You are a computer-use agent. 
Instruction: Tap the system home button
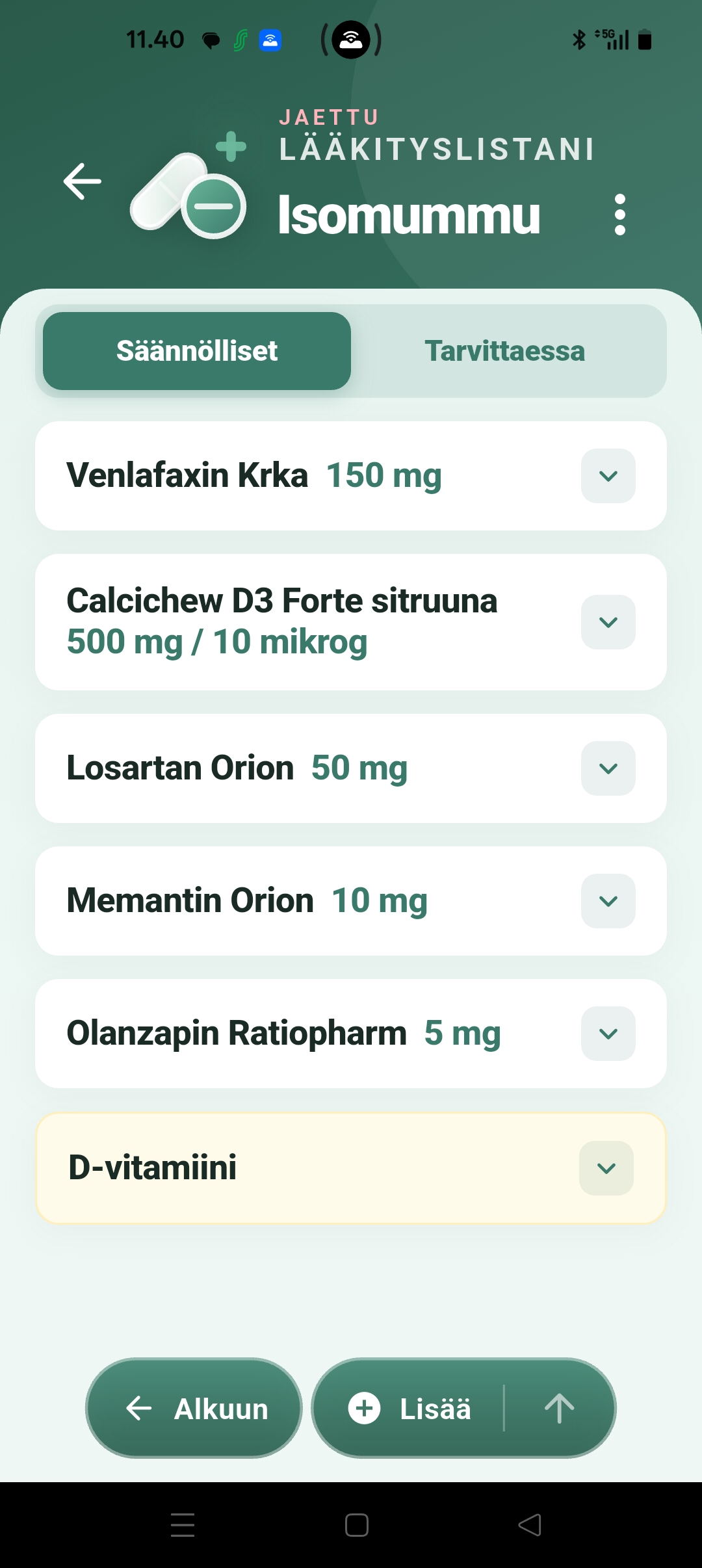click(356, 1525)
